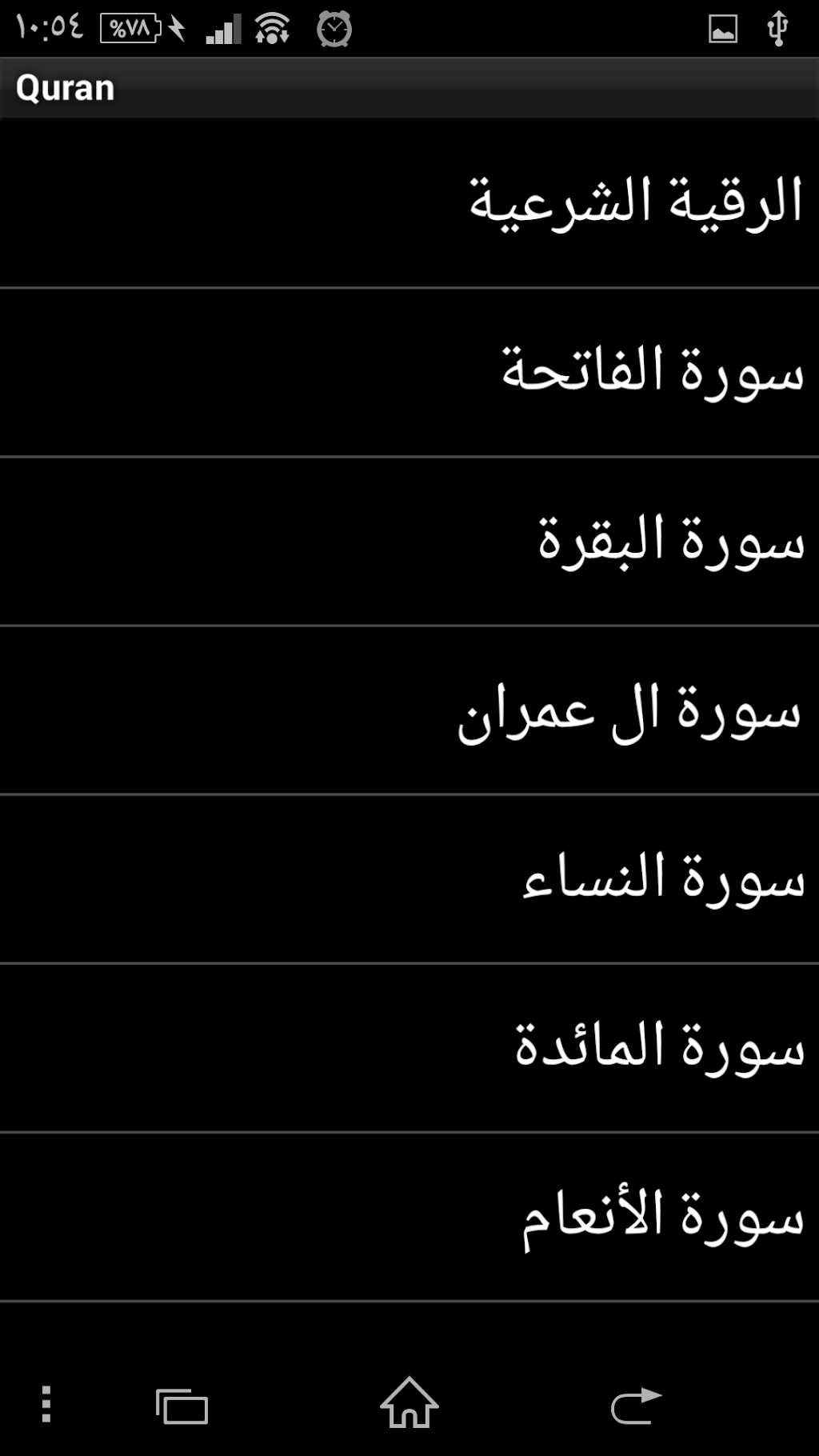Image resolution: width=819 pixels, height=1456 pixels.
Task: Open the three-dot menu in the navigation bar
Action: (x=46, y=1404)
